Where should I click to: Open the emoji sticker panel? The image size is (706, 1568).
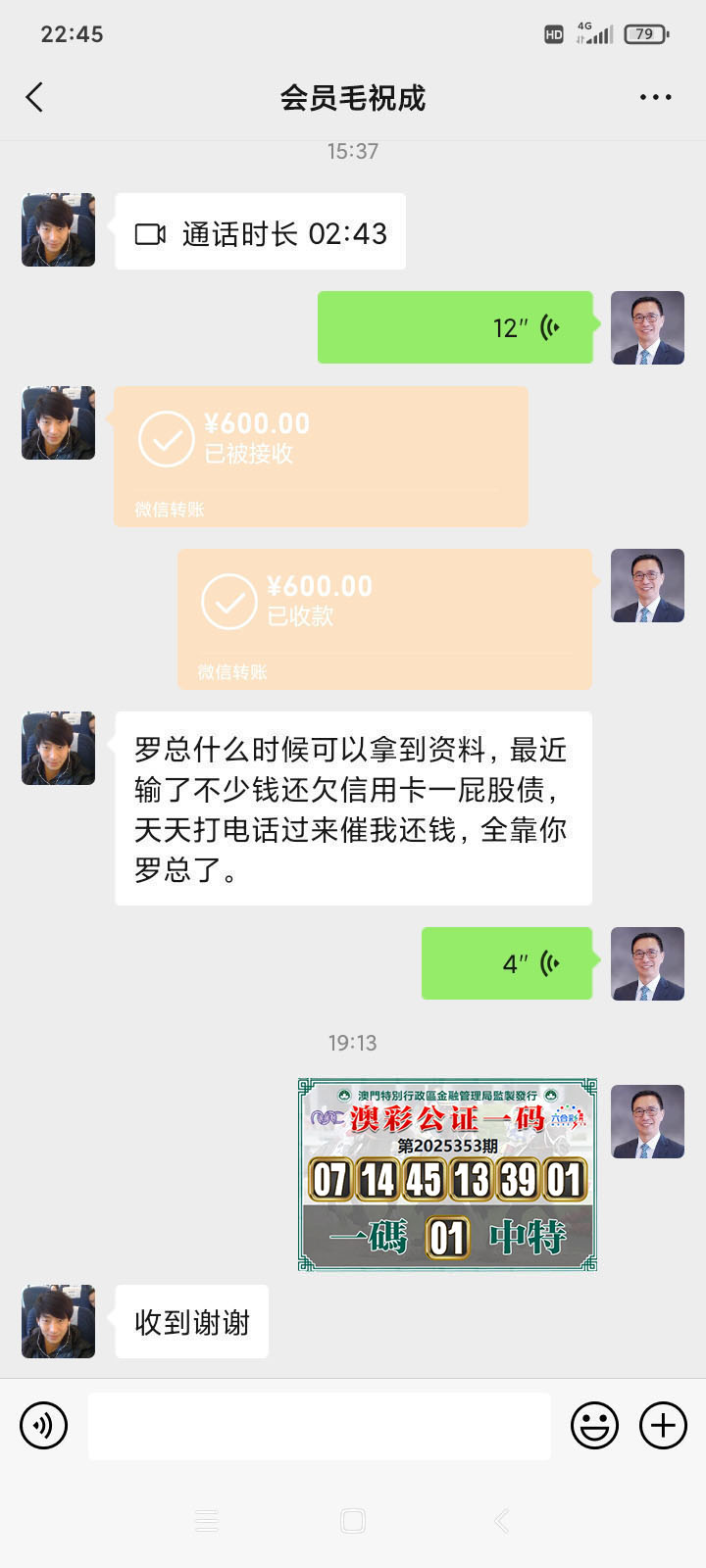click(x=594, y=1425)
